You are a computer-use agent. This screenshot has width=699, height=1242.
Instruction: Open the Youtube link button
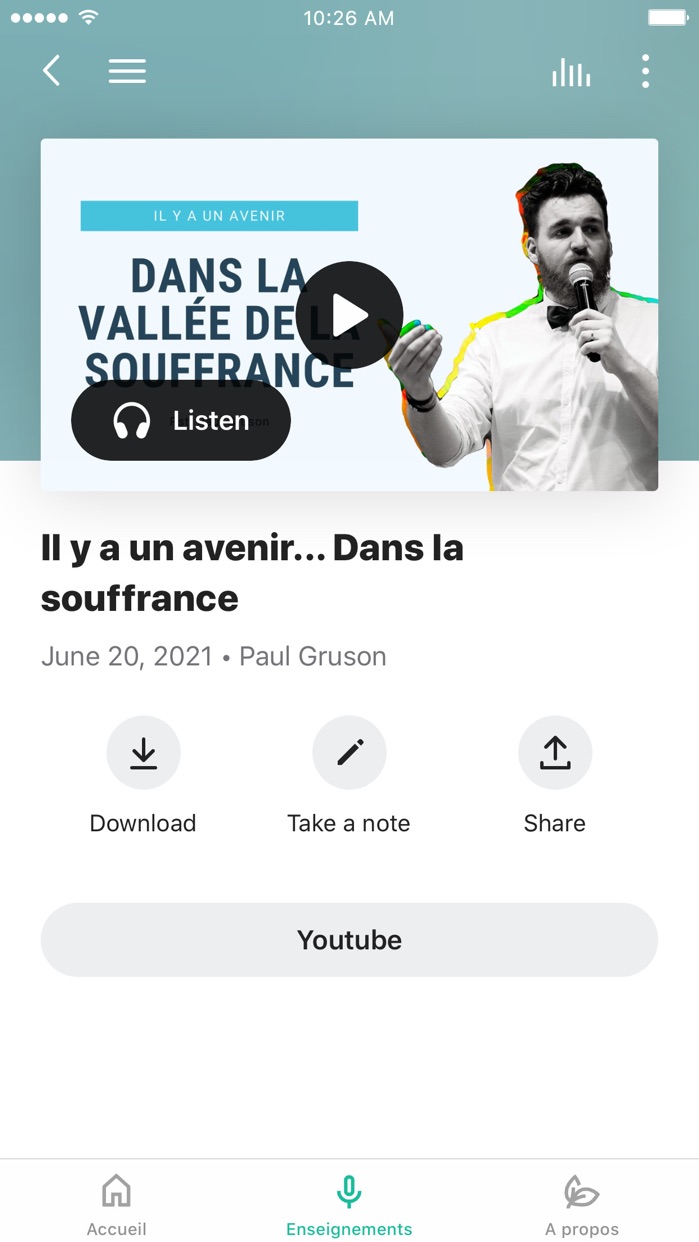tap(349, 940)
